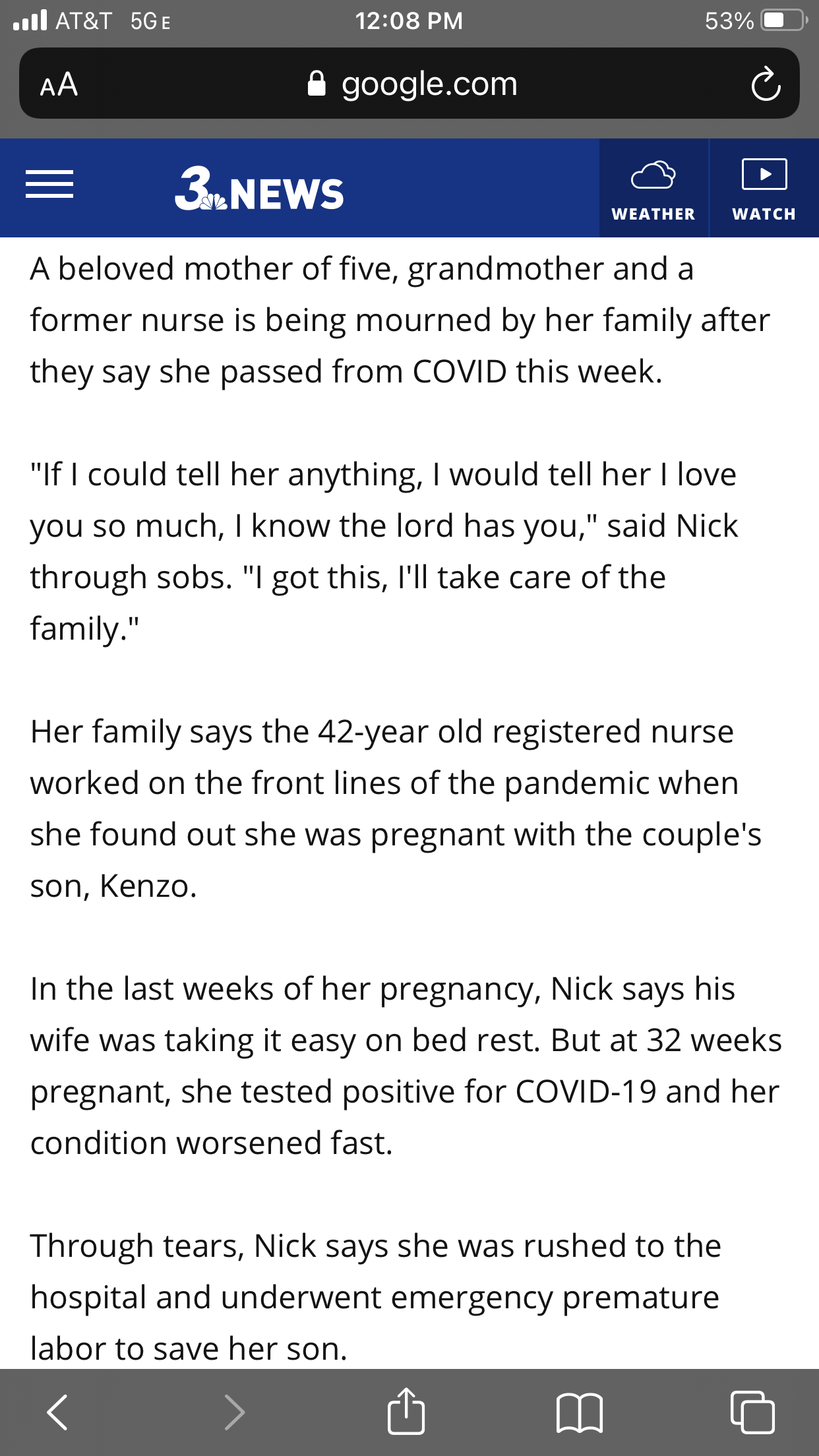Share this article
The image size is (819, 1456).
point(406,1411)
